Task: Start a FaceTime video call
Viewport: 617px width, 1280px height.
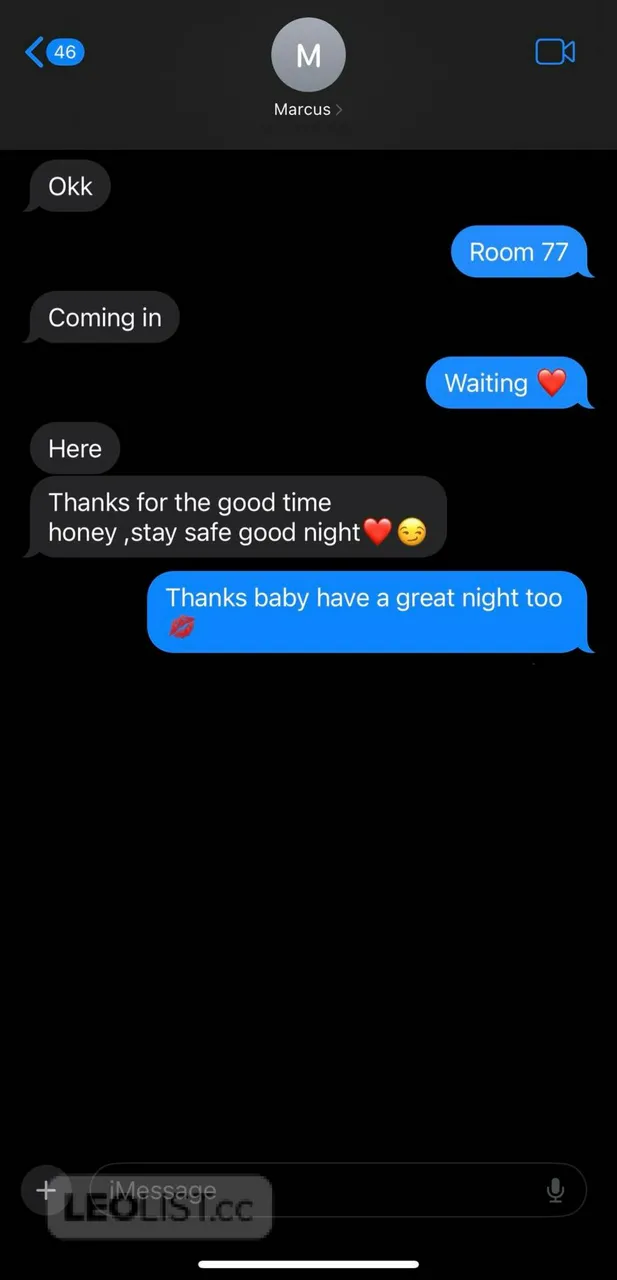Action: pos(555,52)
